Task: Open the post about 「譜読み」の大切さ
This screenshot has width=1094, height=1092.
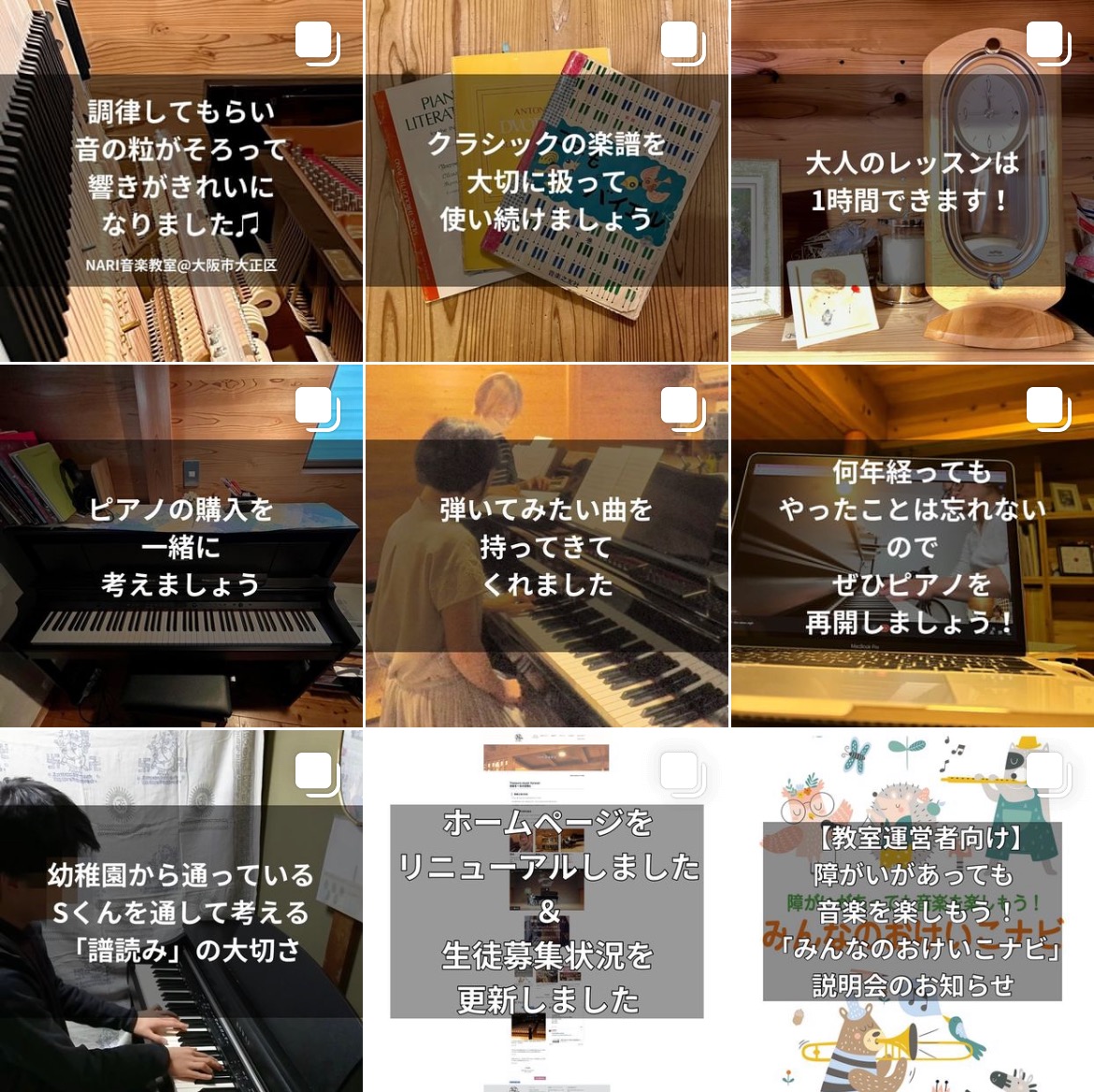Action: (x=180, y=912)
